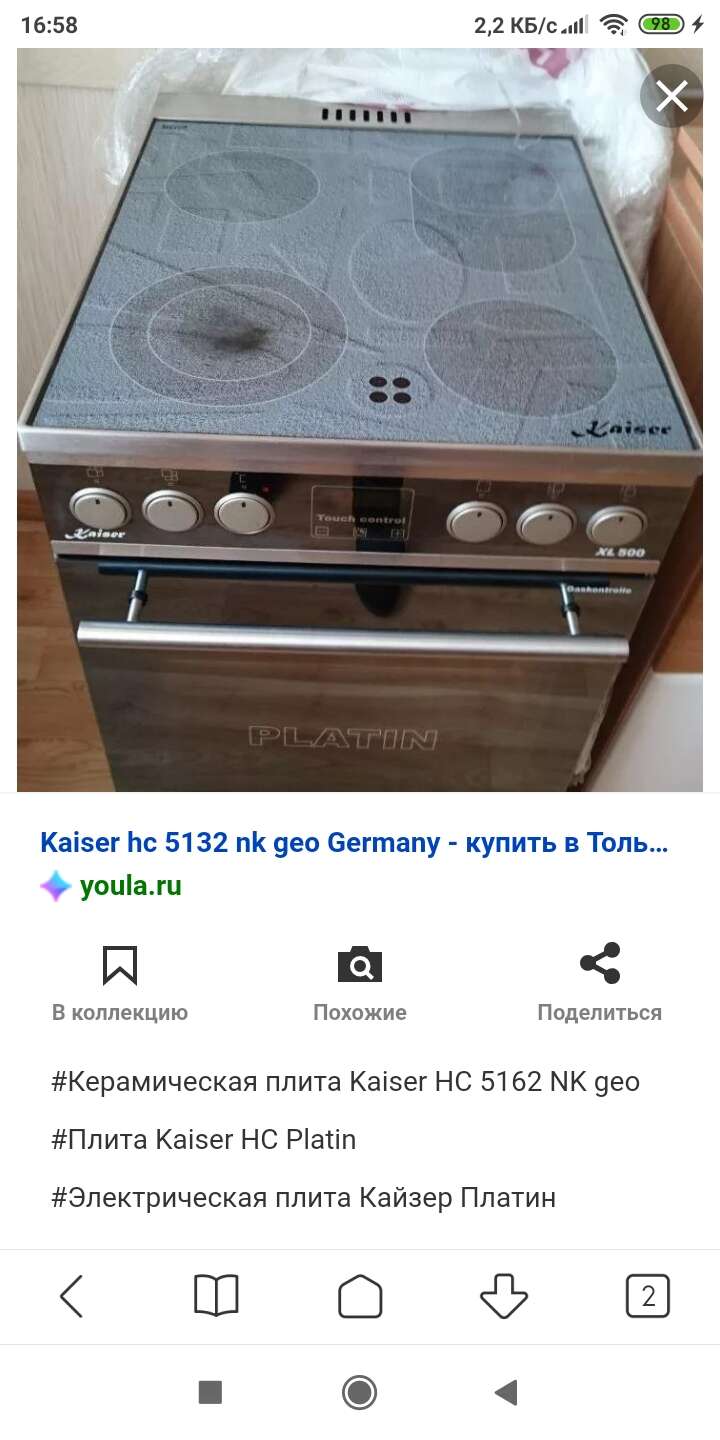The image size is (720, 1440).
Task: Save the image to collection
Action: point(120,984)
